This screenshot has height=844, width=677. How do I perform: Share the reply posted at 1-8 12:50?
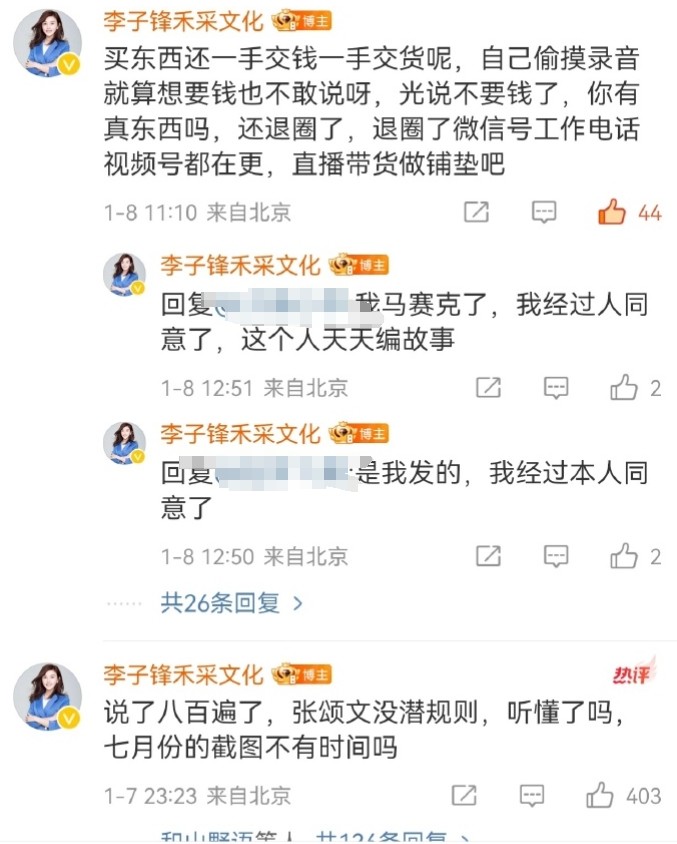point(488,556)
